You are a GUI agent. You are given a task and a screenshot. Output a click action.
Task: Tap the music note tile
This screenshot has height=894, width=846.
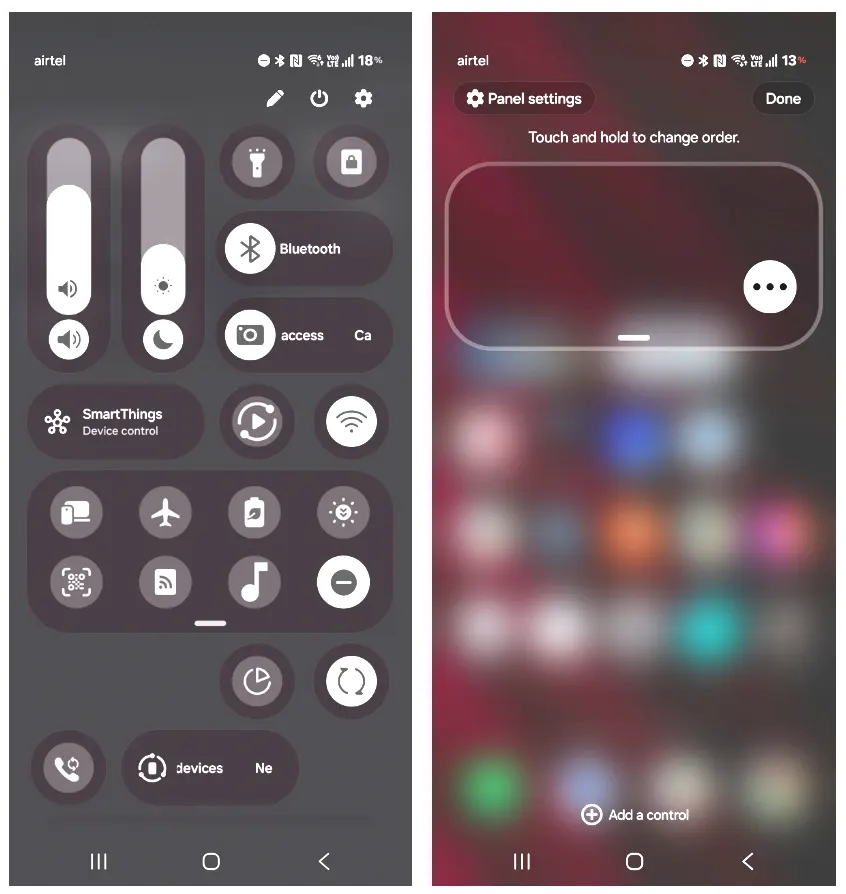click(254, 582)
